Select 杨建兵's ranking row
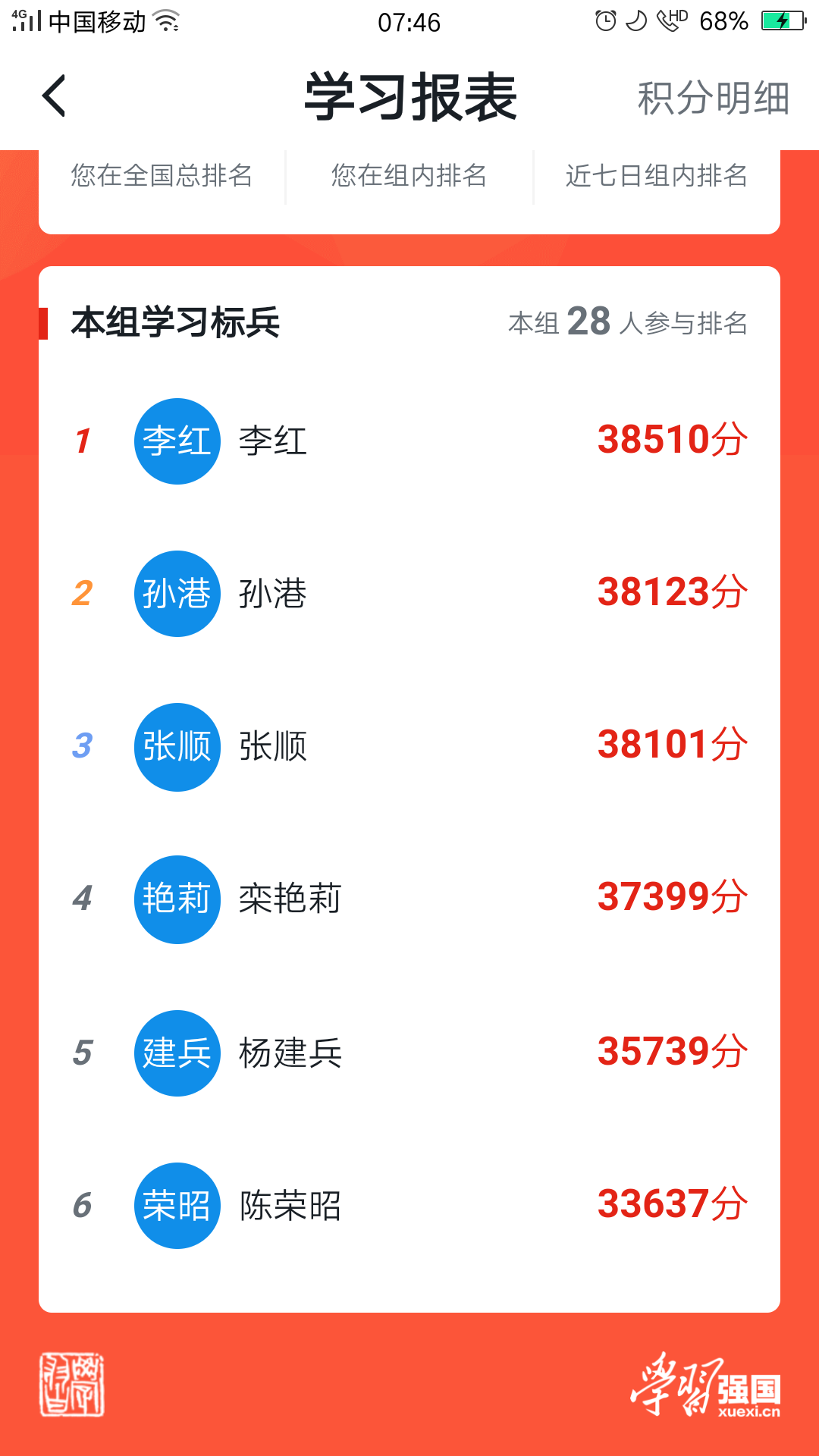Image resolution: width=819 pixels, height=1456 pixels. pos(409,1053)
